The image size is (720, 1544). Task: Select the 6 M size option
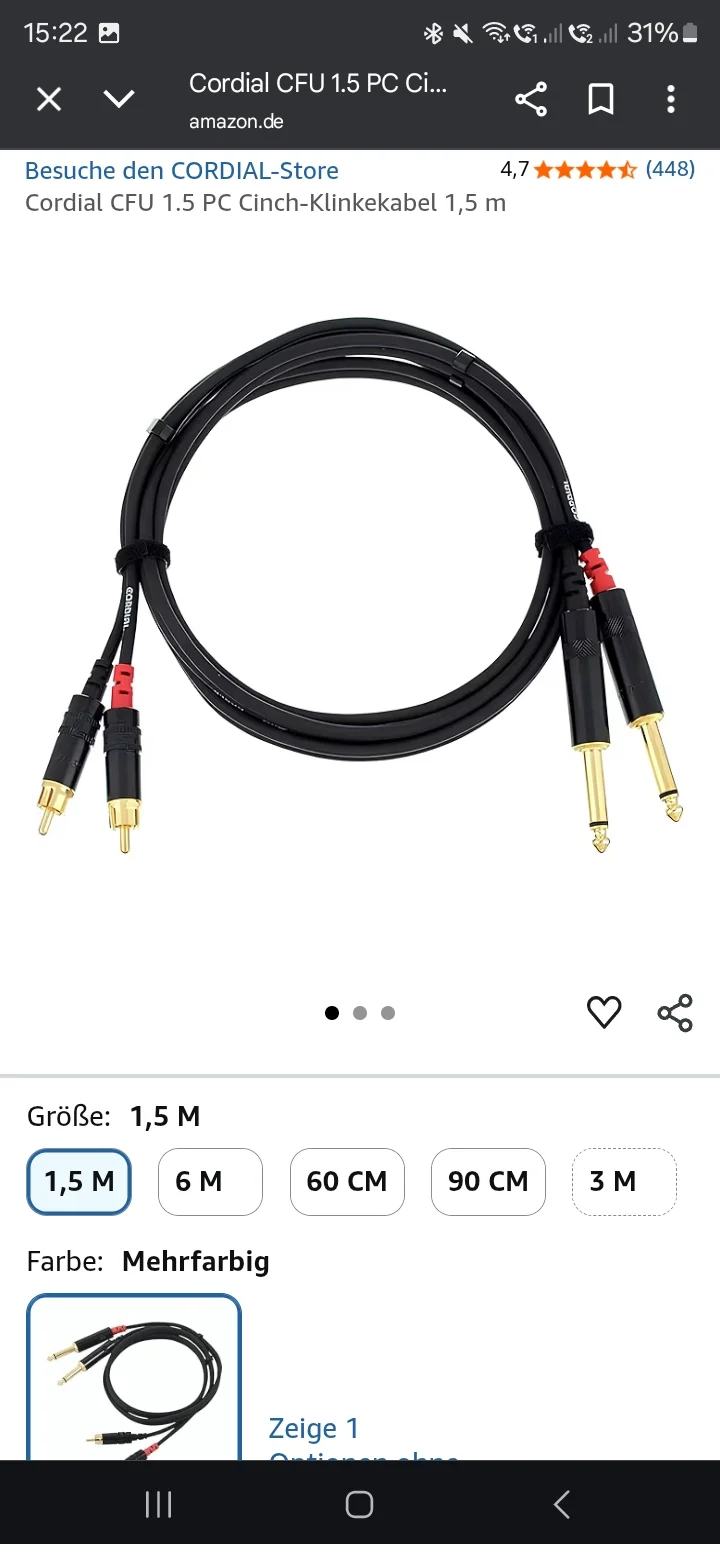(x=210, y=1181)
